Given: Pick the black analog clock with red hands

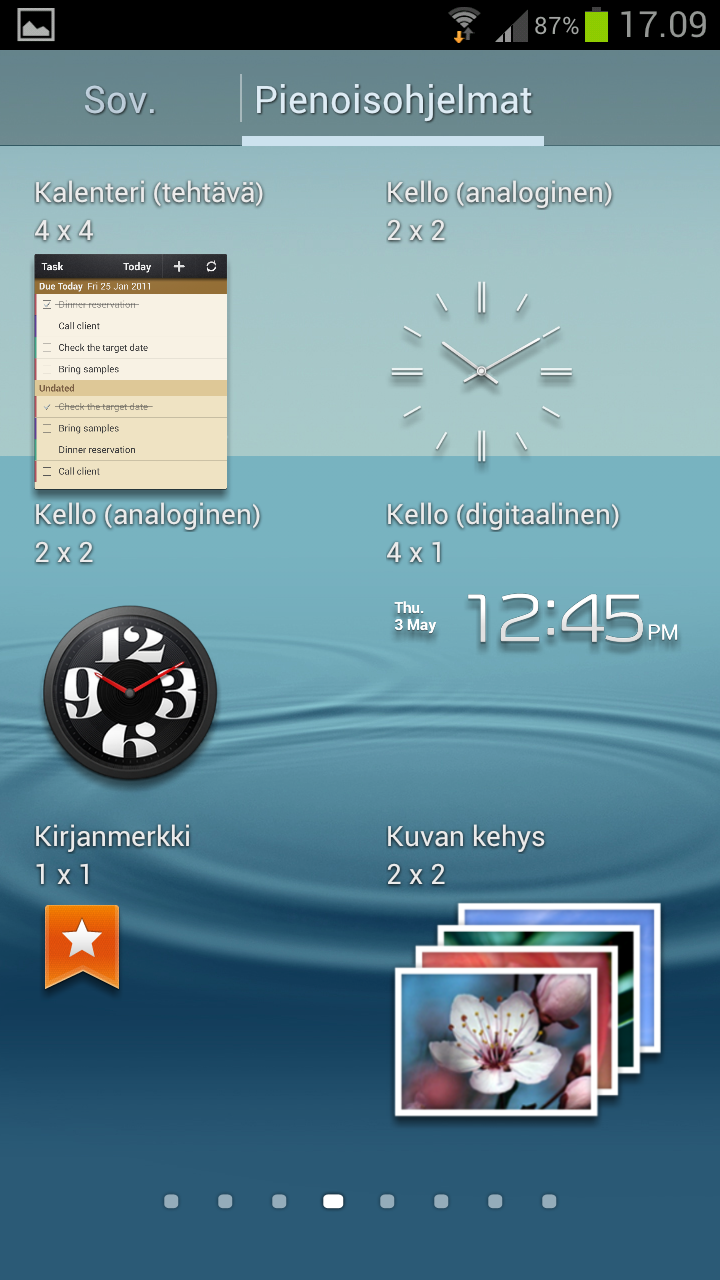Looking at the screenshot, I should point(130,689).
